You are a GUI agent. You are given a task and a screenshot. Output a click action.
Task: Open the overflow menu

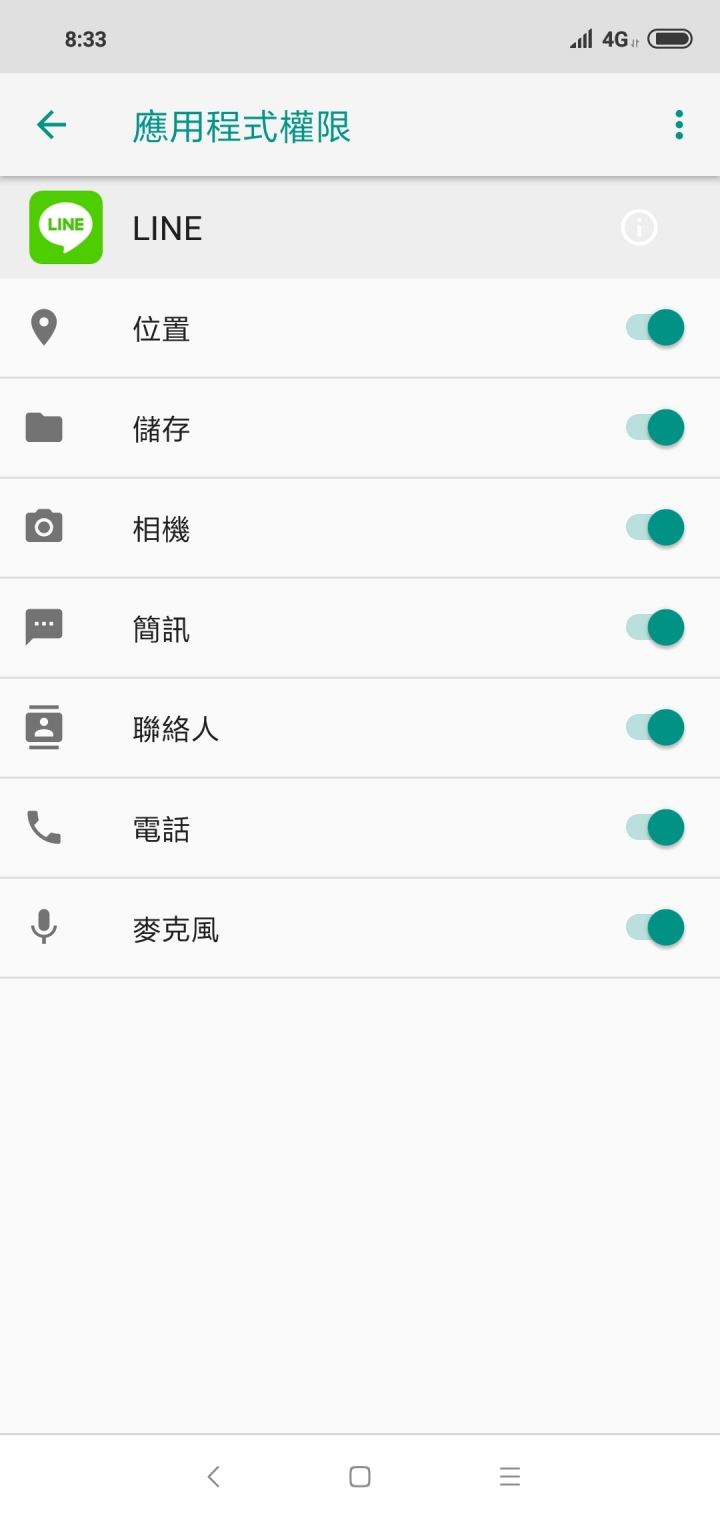pyautogui.click(x=679, y=125)
